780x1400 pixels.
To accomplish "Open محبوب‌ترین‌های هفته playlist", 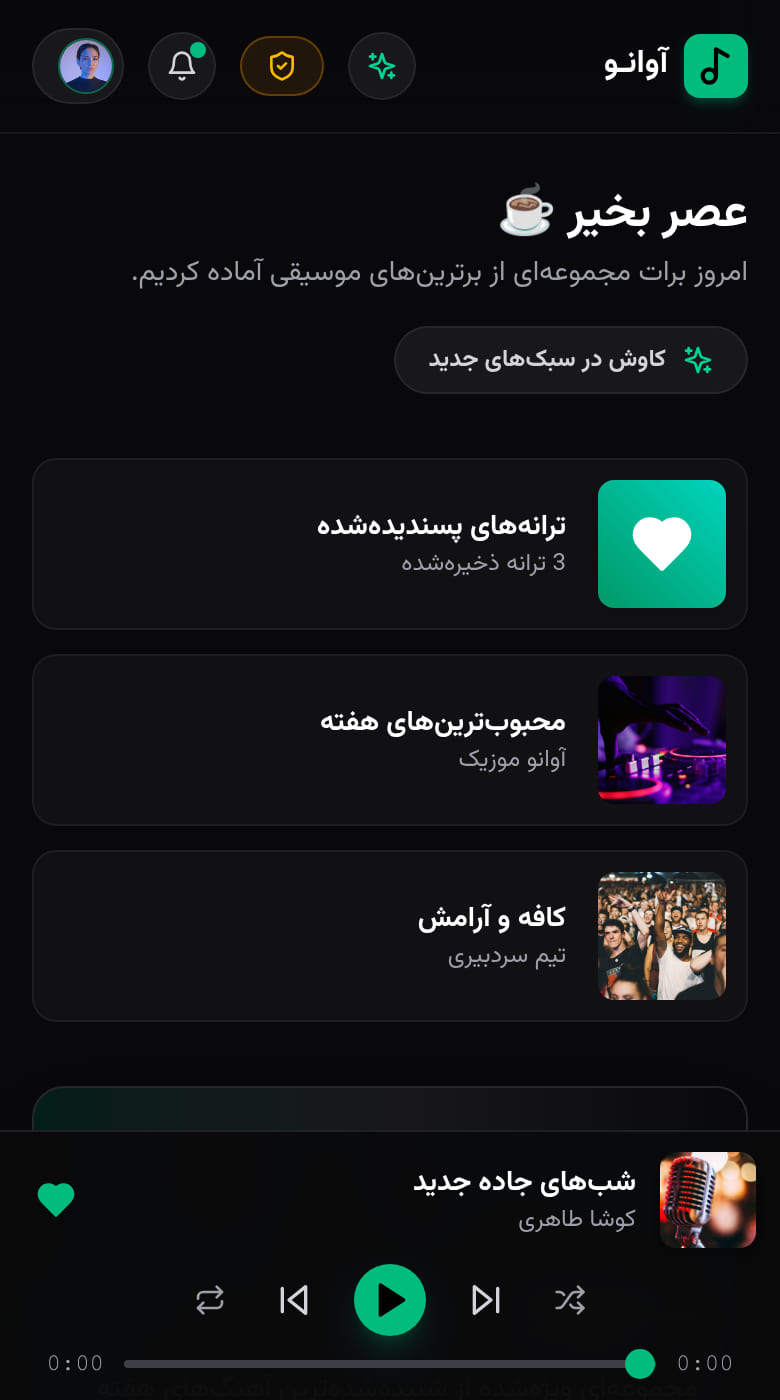I will point(390,740).
